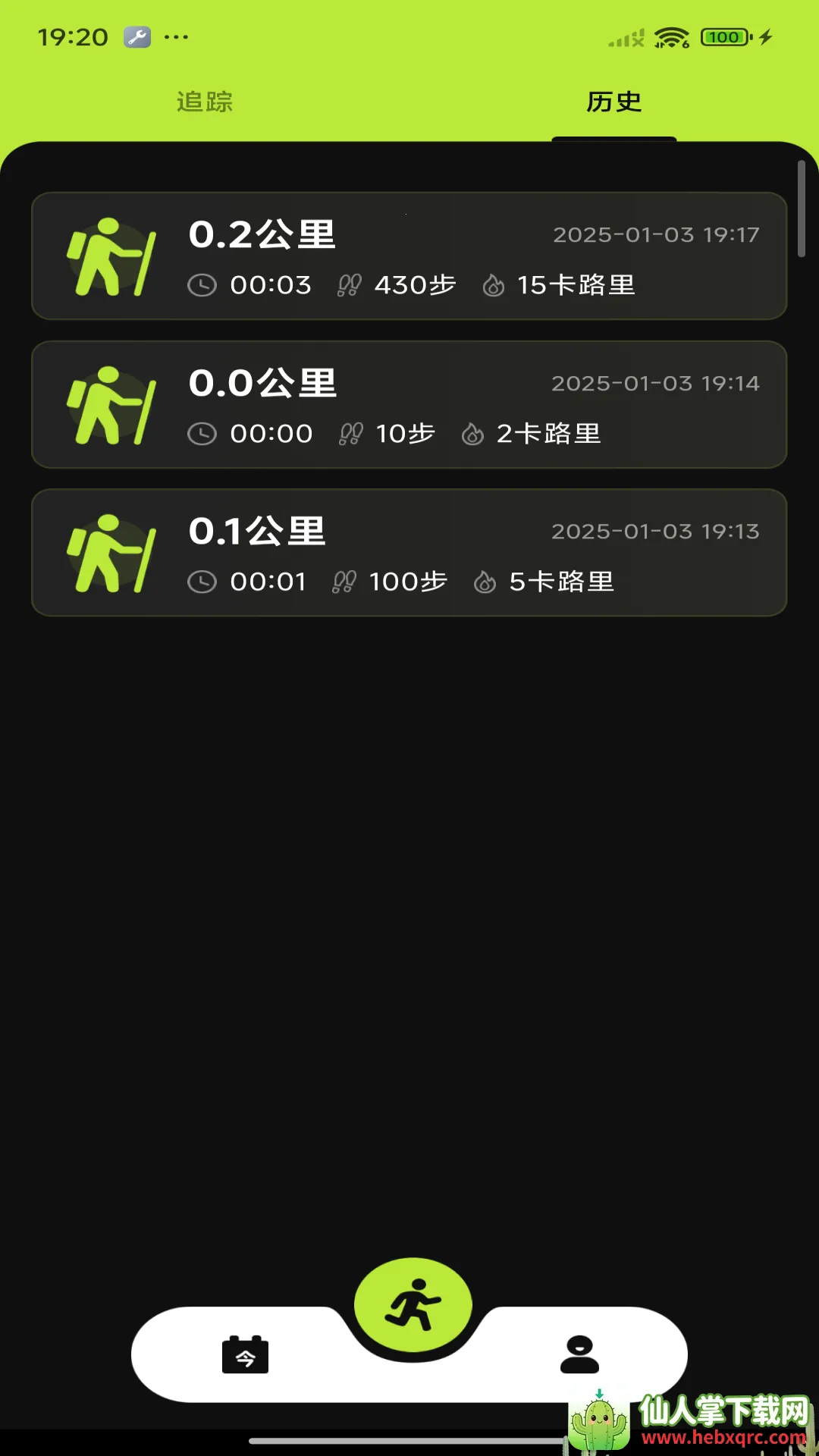Screen dimensions: 819x1456
Task: Go to the profile tab
Action: click(579, 1355)
